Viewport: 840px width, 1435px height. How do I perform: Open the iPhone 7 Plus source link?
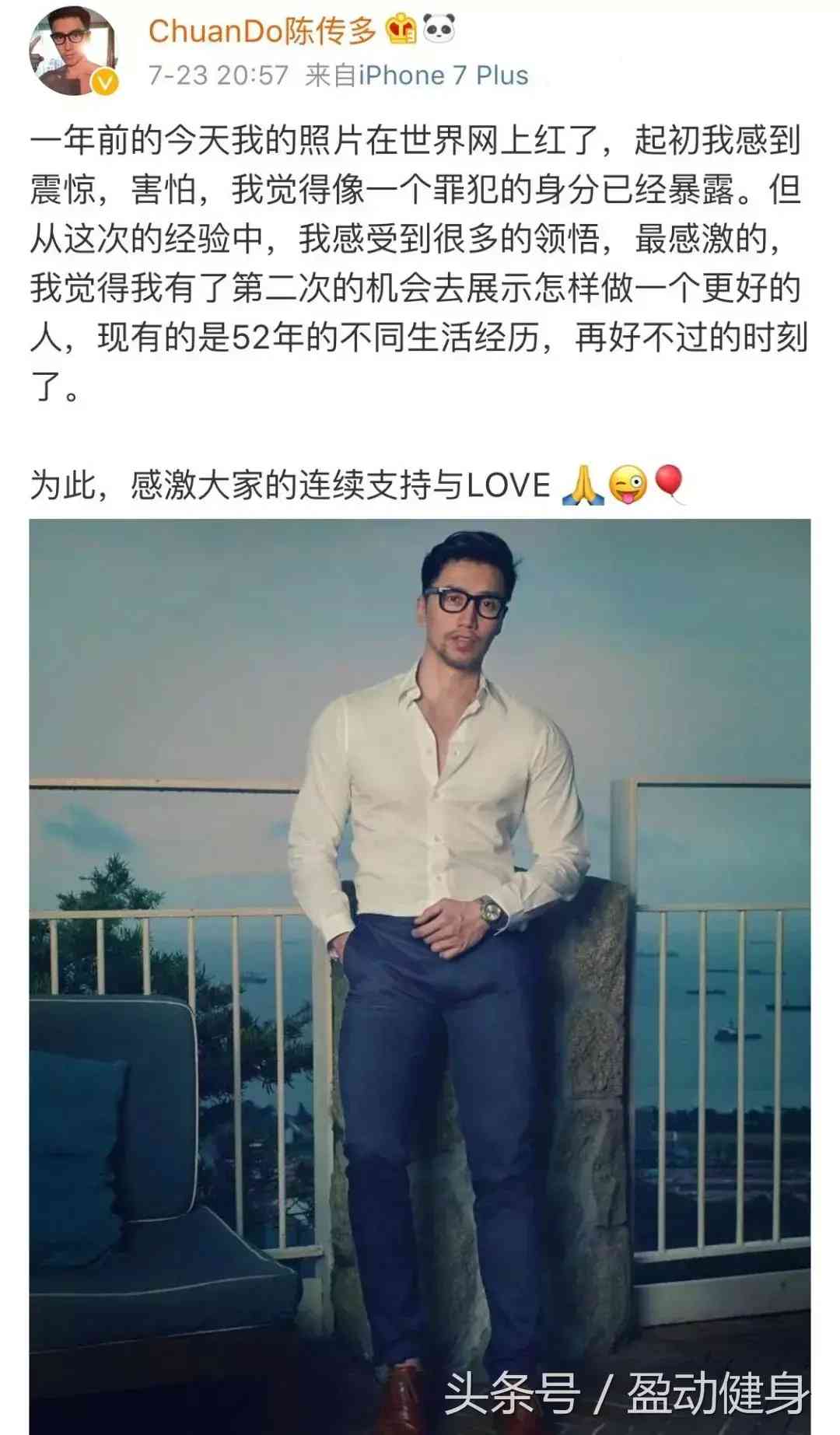[x=443, y=75]
